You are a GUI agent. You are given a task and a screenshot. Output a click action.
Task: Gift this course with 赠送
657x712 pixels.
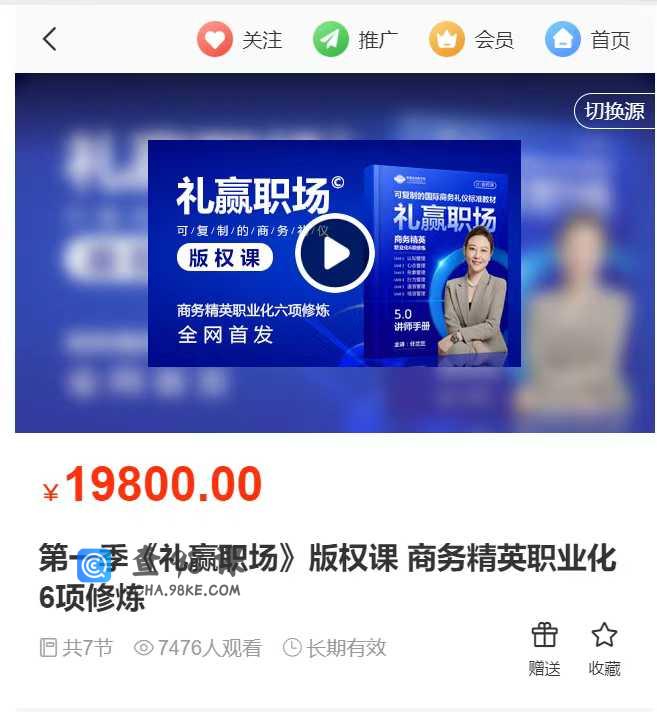tap(544, 648)
